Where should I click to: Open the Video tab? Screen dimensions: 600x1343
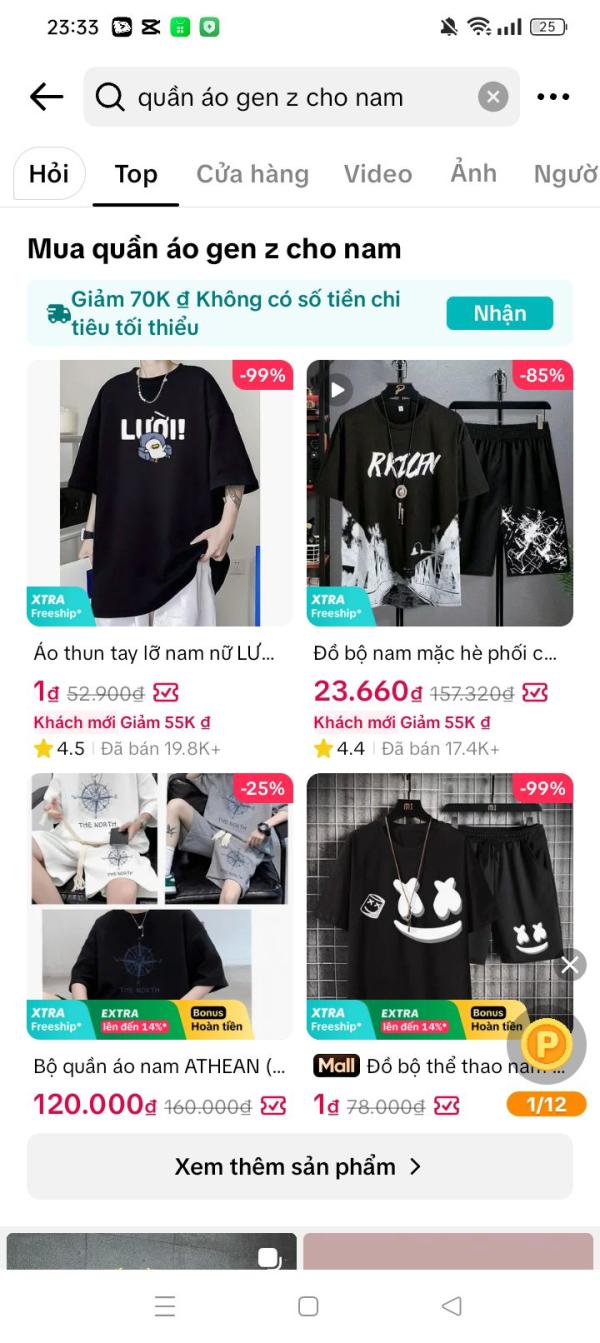tap(378, 174)
